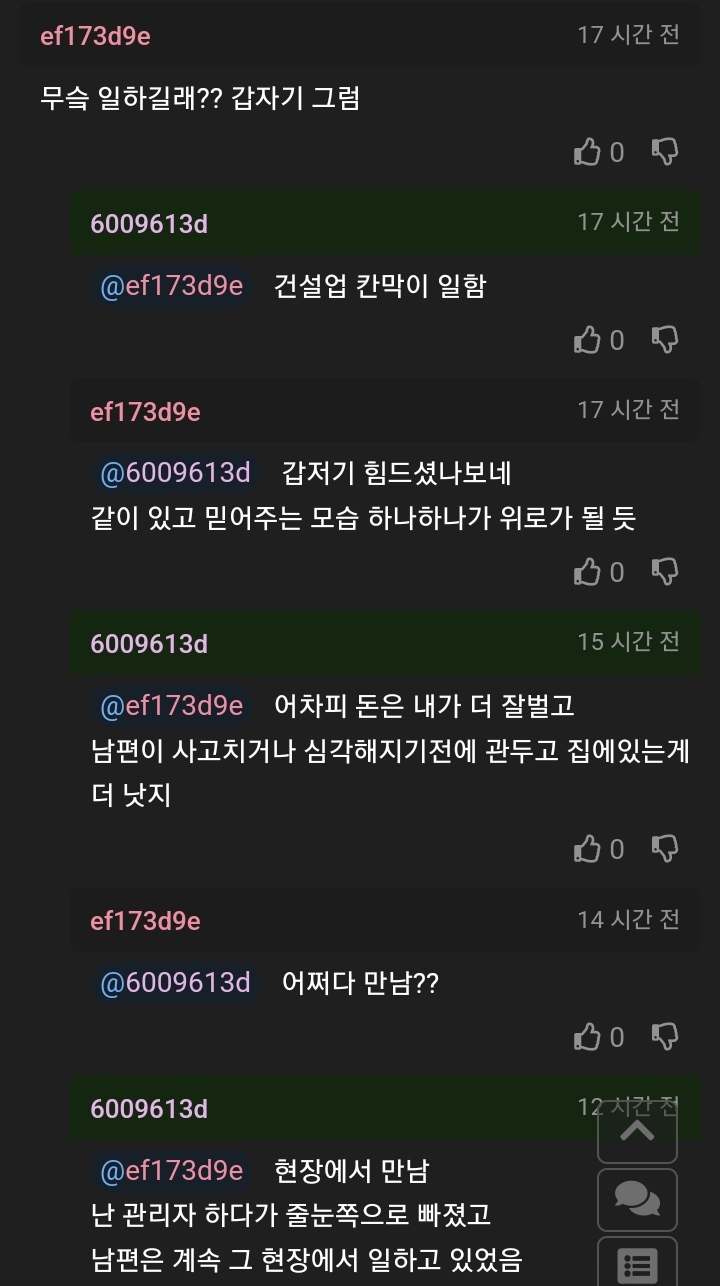720x1286 pixels.
Task: Tap @6009613d mention in '어쩌다 만남??' reply
Action: pos(175,983)
